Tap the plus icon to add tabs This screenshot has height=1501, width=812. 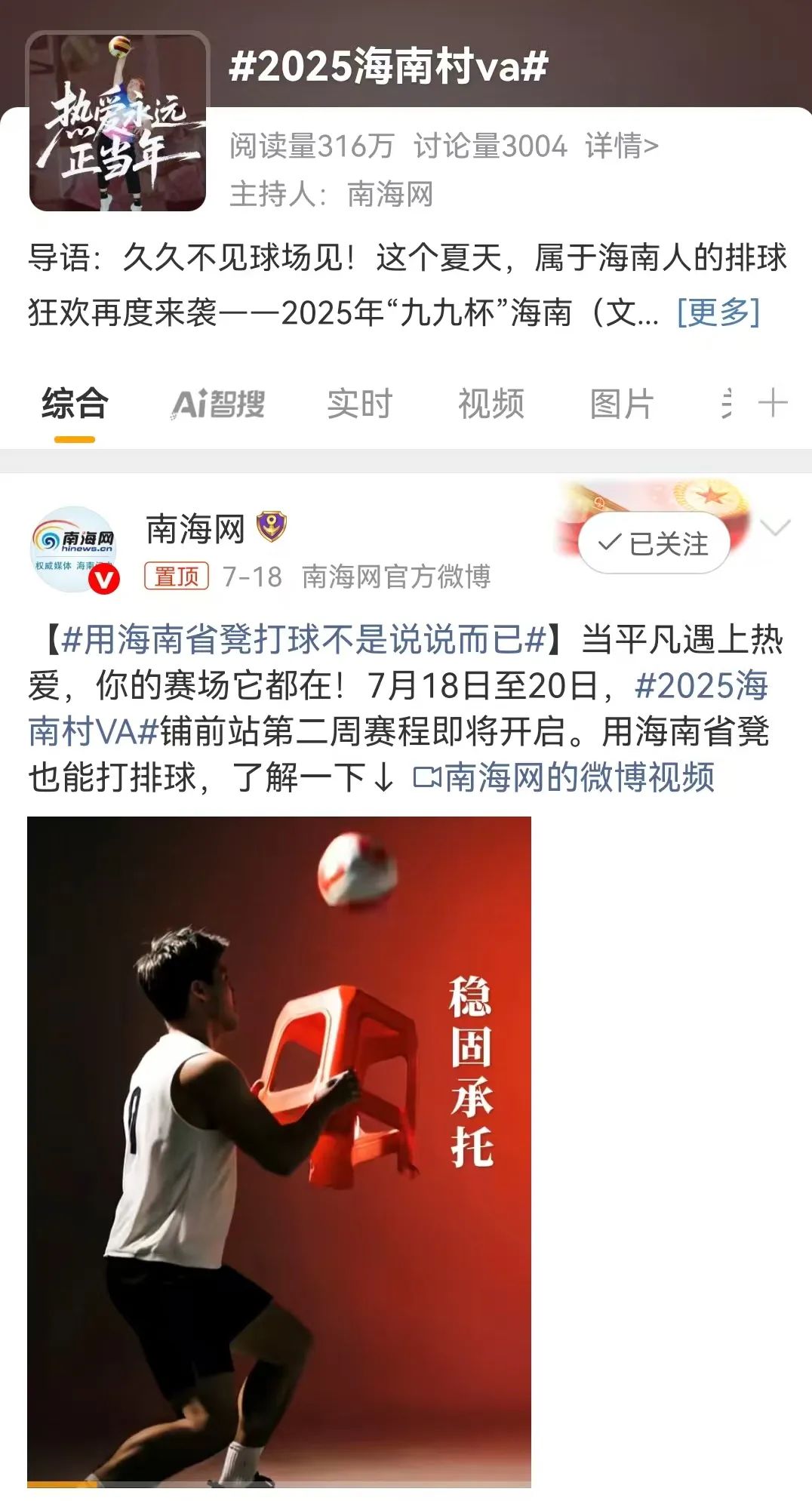773,403
